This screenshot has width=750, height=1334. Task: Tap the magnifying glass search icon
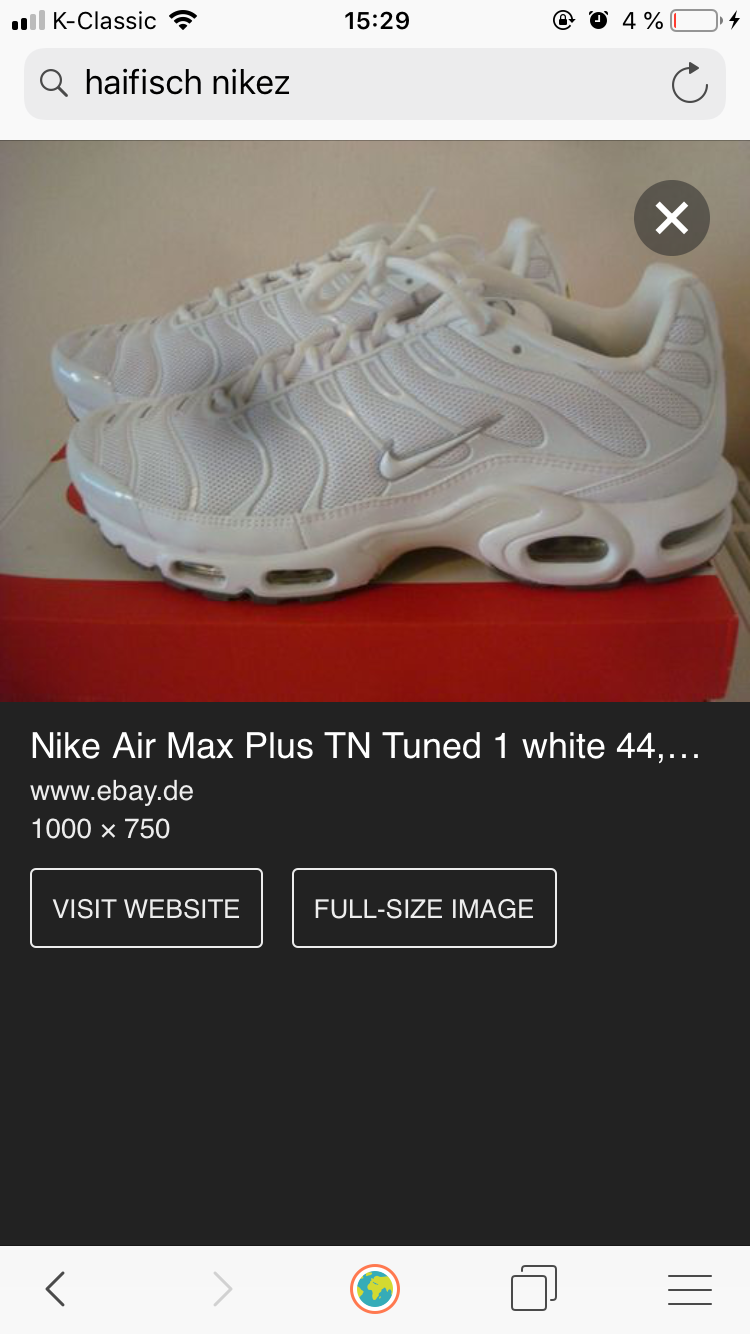53,84
